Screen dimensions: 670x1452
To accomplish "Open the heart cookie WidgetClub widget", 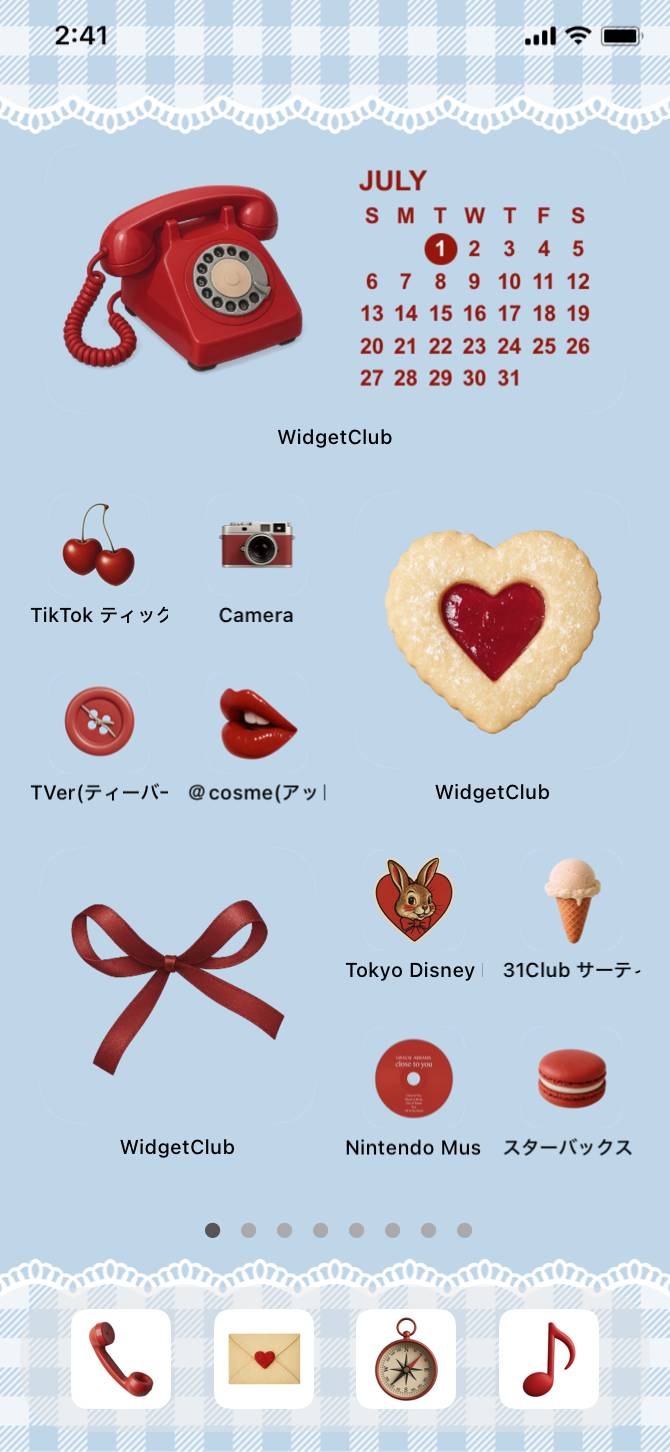I will 492,632.
